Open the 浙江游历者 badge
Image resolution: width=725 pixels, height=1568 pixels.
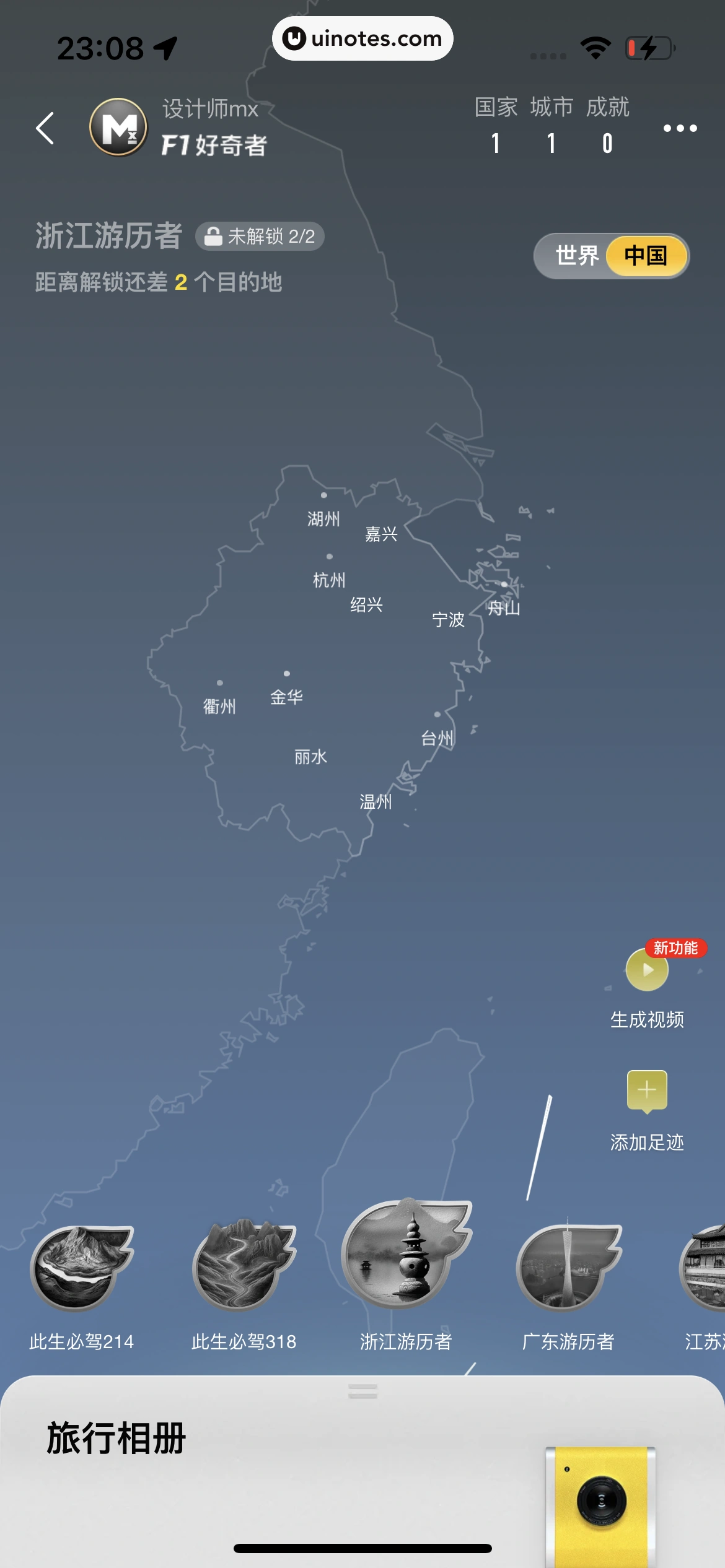coord(406,1257)
